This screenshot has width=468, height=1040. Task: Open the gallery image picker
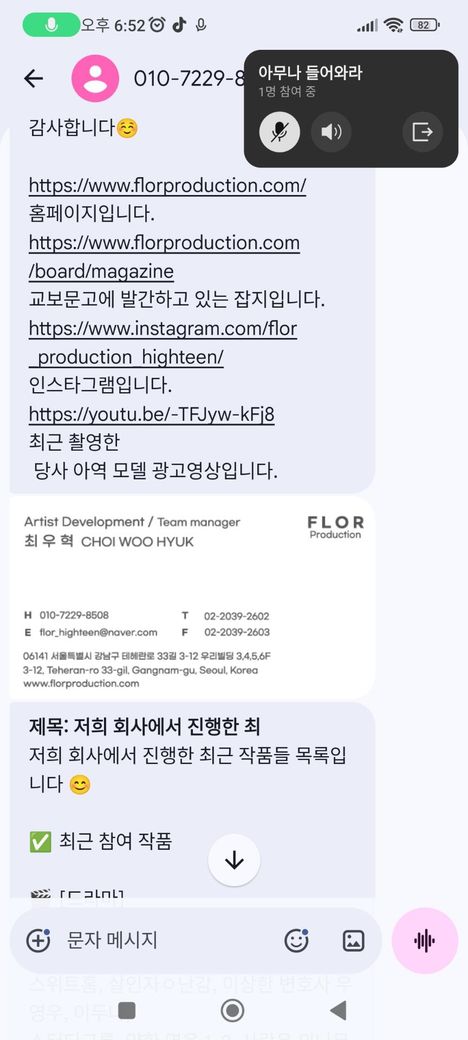point(353,940)
